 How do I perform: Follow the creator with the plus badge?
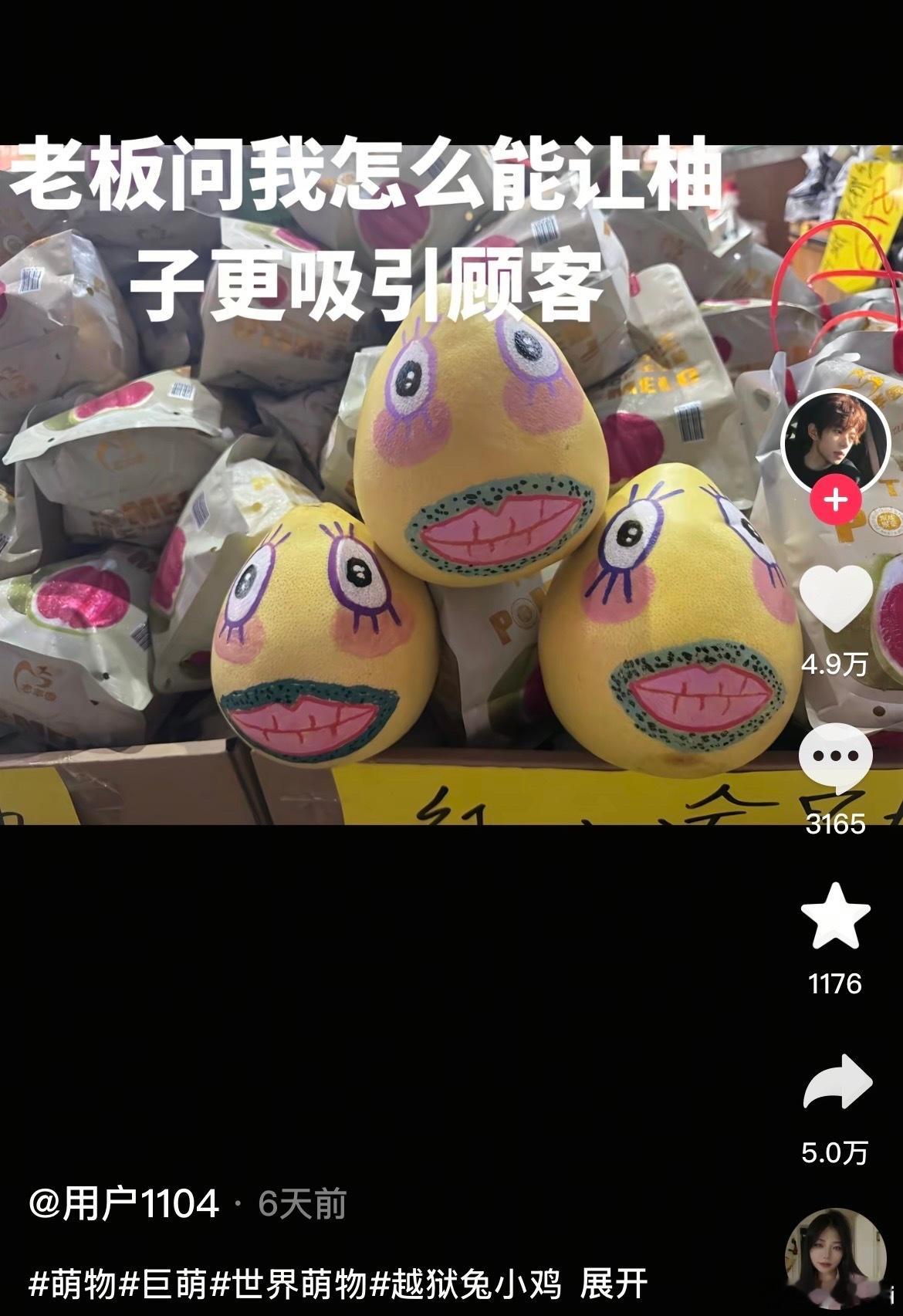coord(835,500)
